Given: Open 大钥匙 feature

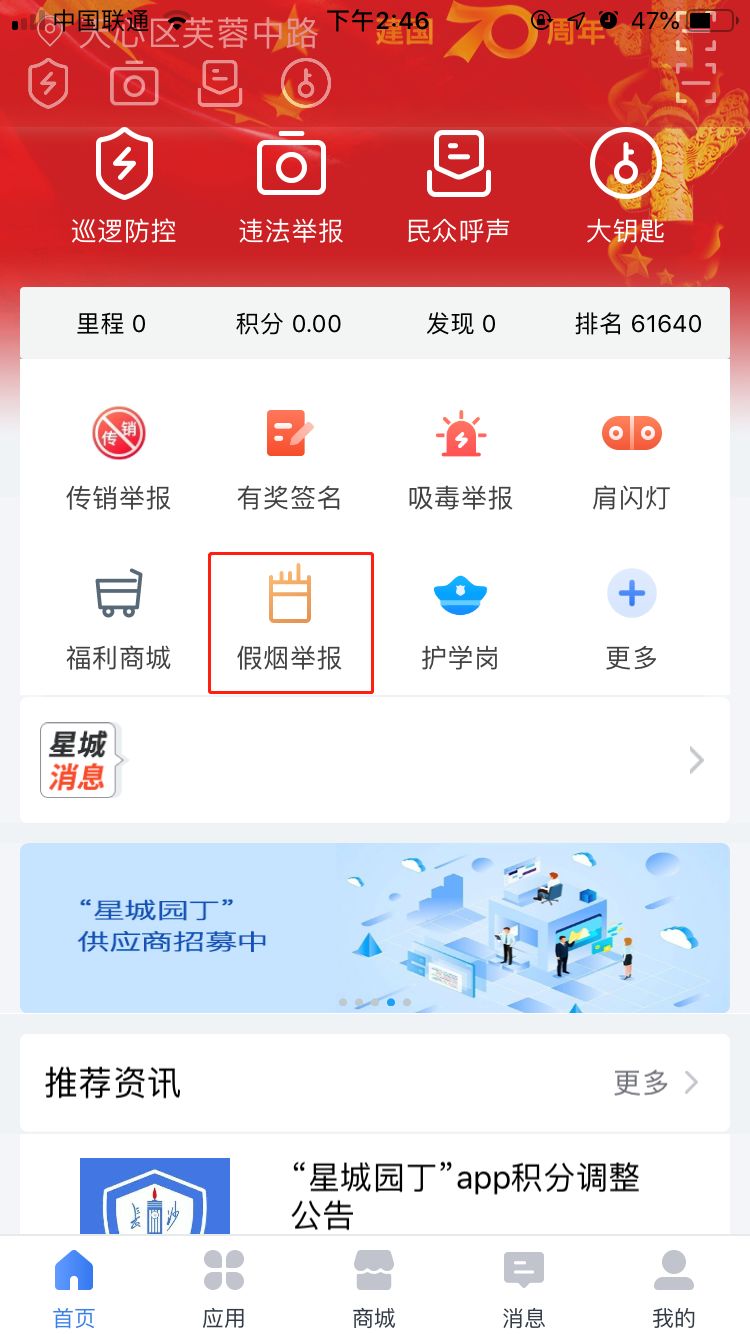Looking at the screenshot, I should (625, 187).
